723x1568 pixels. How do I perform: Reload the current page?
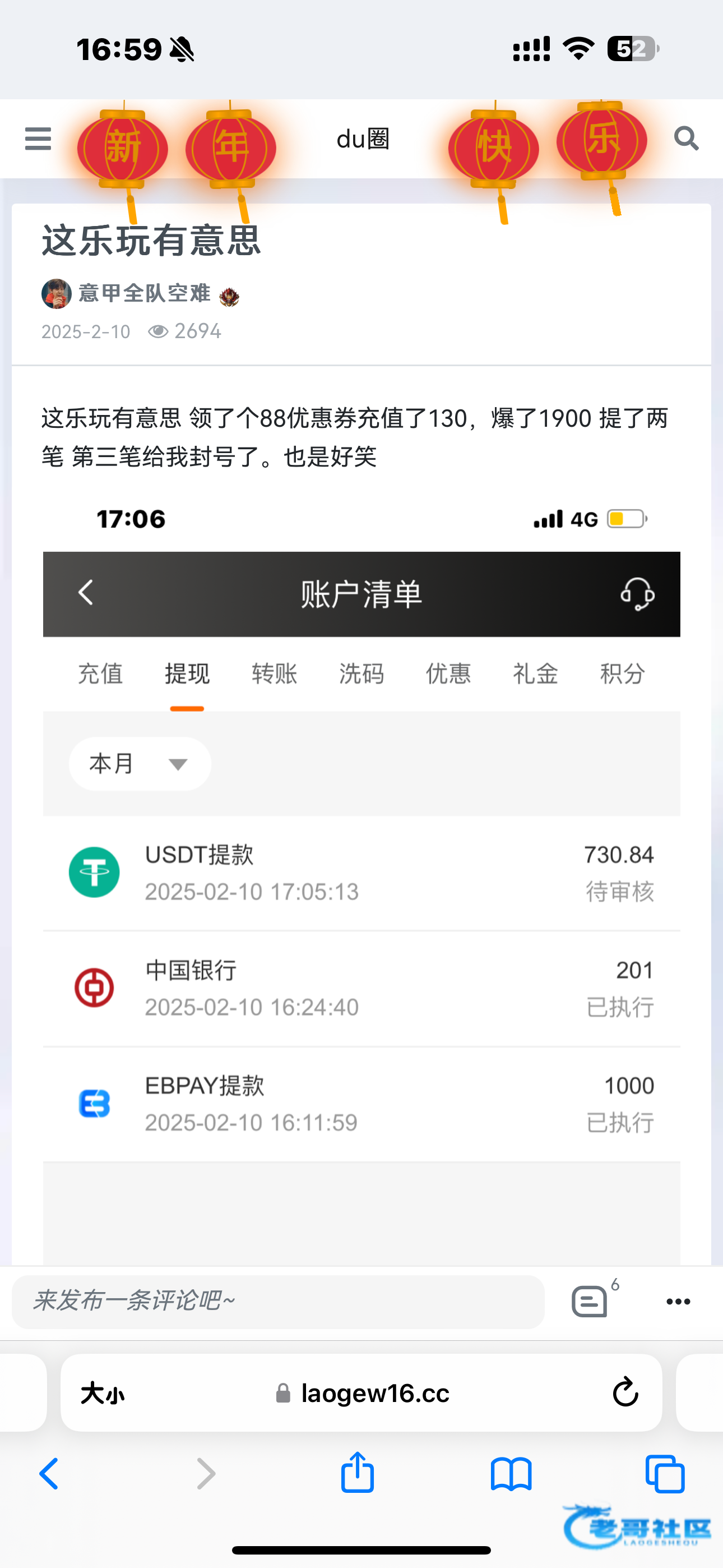[x=625, y=1392]
